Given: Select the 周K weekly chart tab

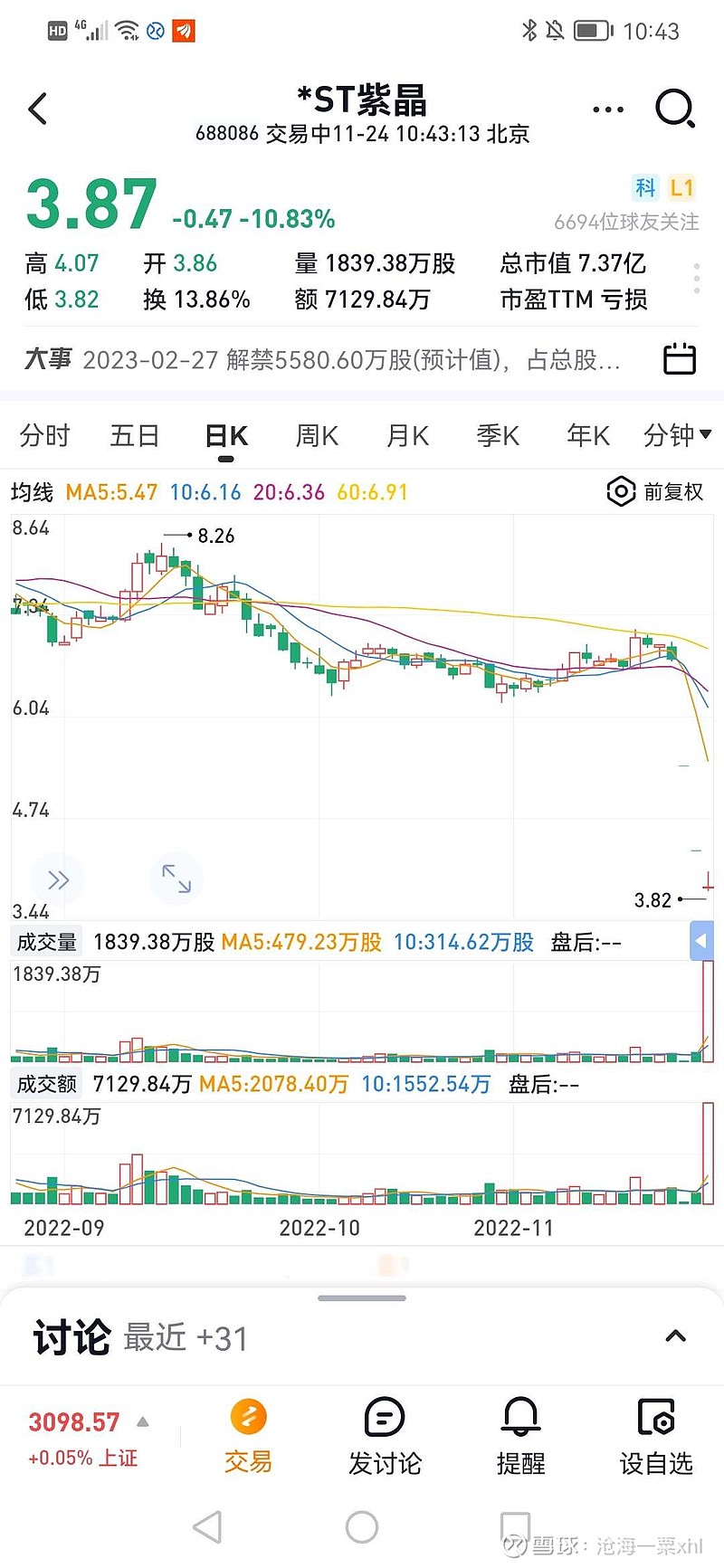Looking at the screenshot, I should click(x=317, y=436).
